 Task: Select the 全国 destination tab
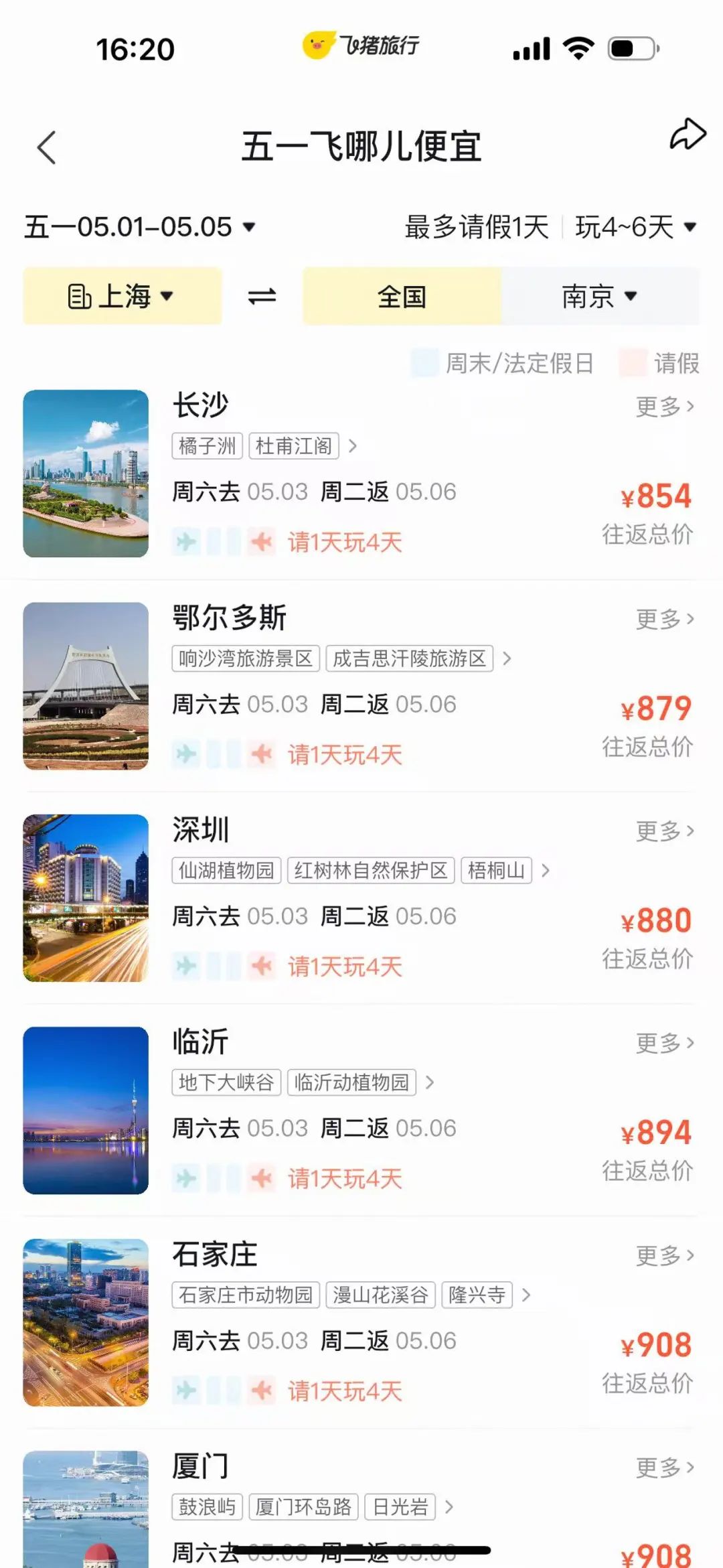402,296
